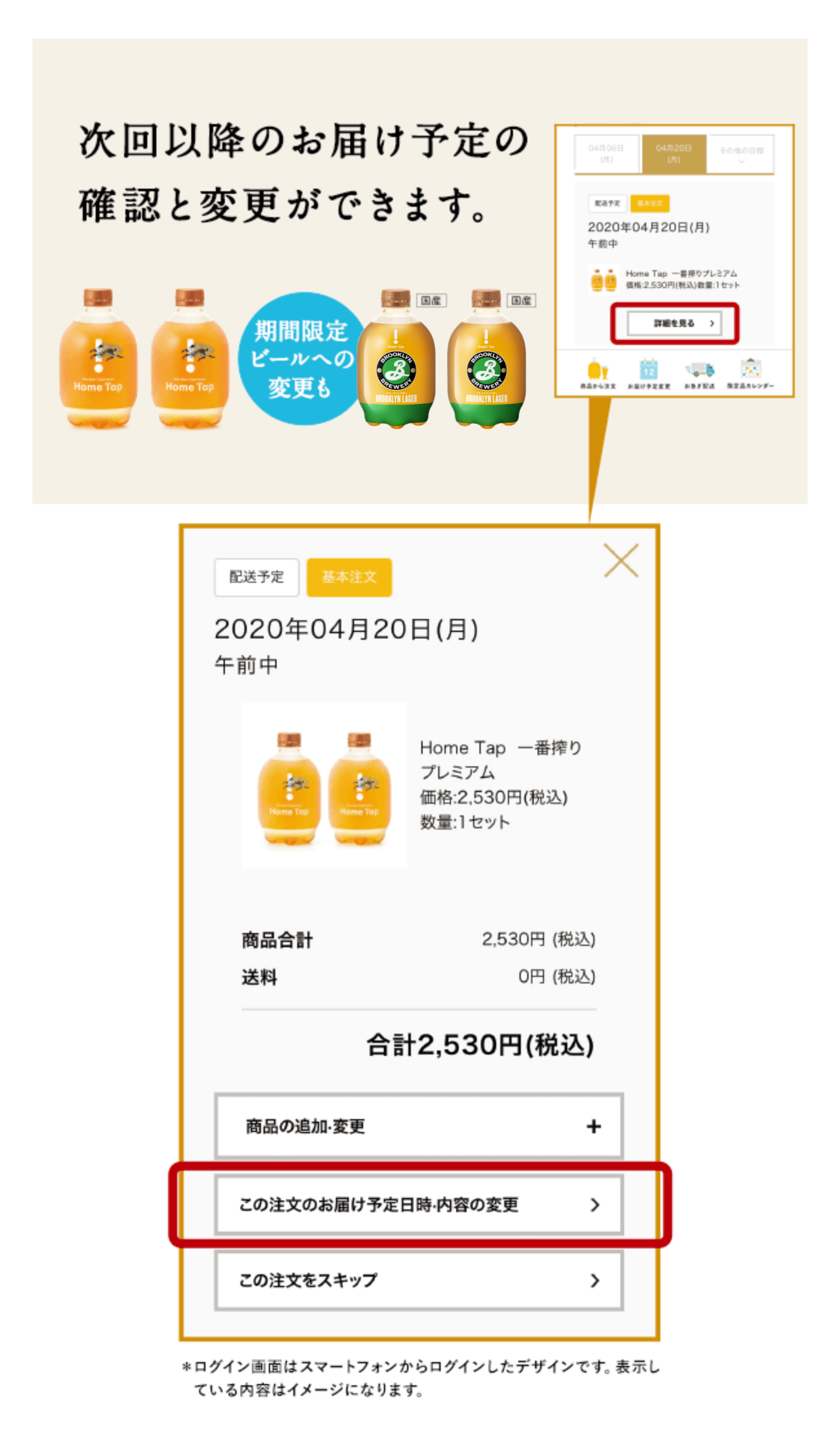This screenshot has width=840, height=1437.
Task: Click the Home Tap bottles thumbnail in mini preview
Action: (605, 279)
